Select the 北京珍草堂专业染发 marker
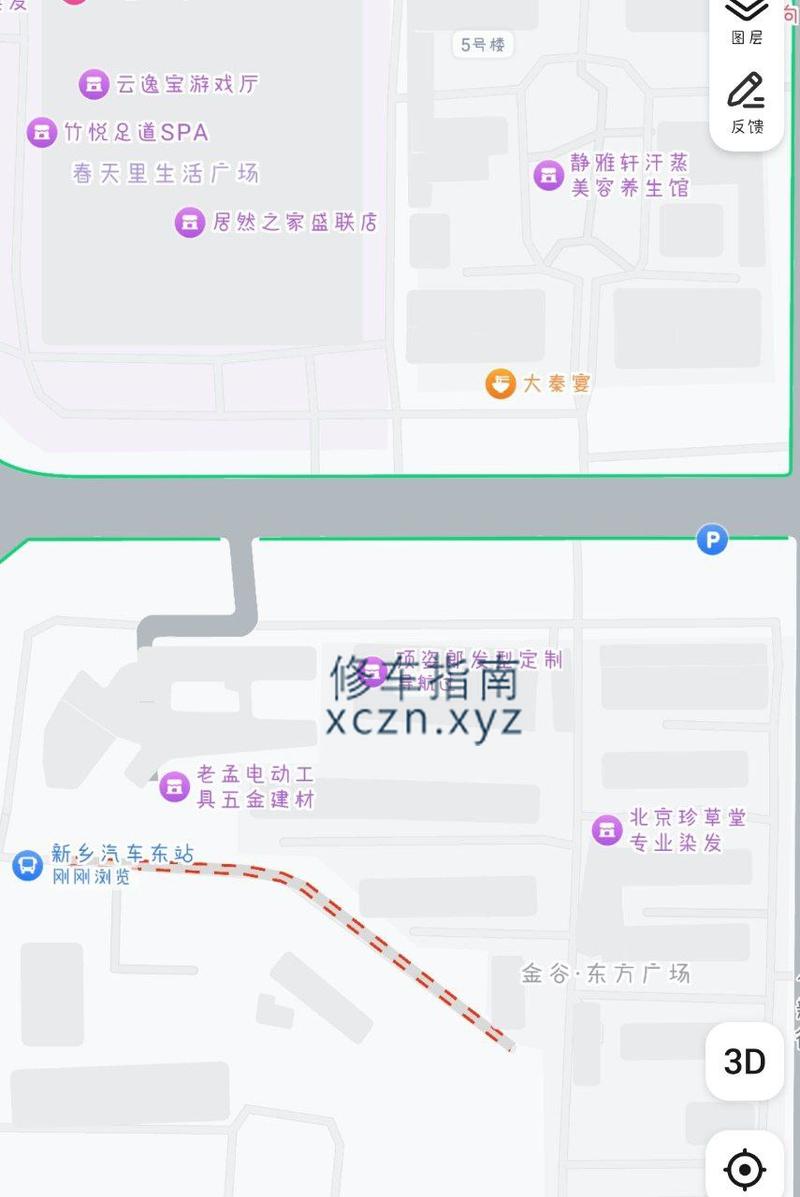This screenshot has width=800, height=1197. click(606, 829)
